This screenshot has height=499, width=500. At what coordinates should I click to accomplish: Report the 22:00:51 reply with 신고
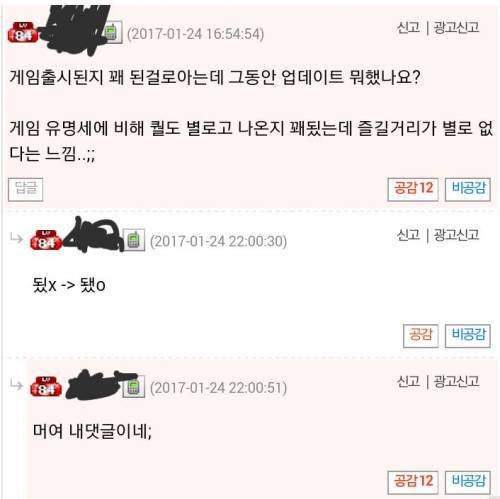tap(408, 381)
